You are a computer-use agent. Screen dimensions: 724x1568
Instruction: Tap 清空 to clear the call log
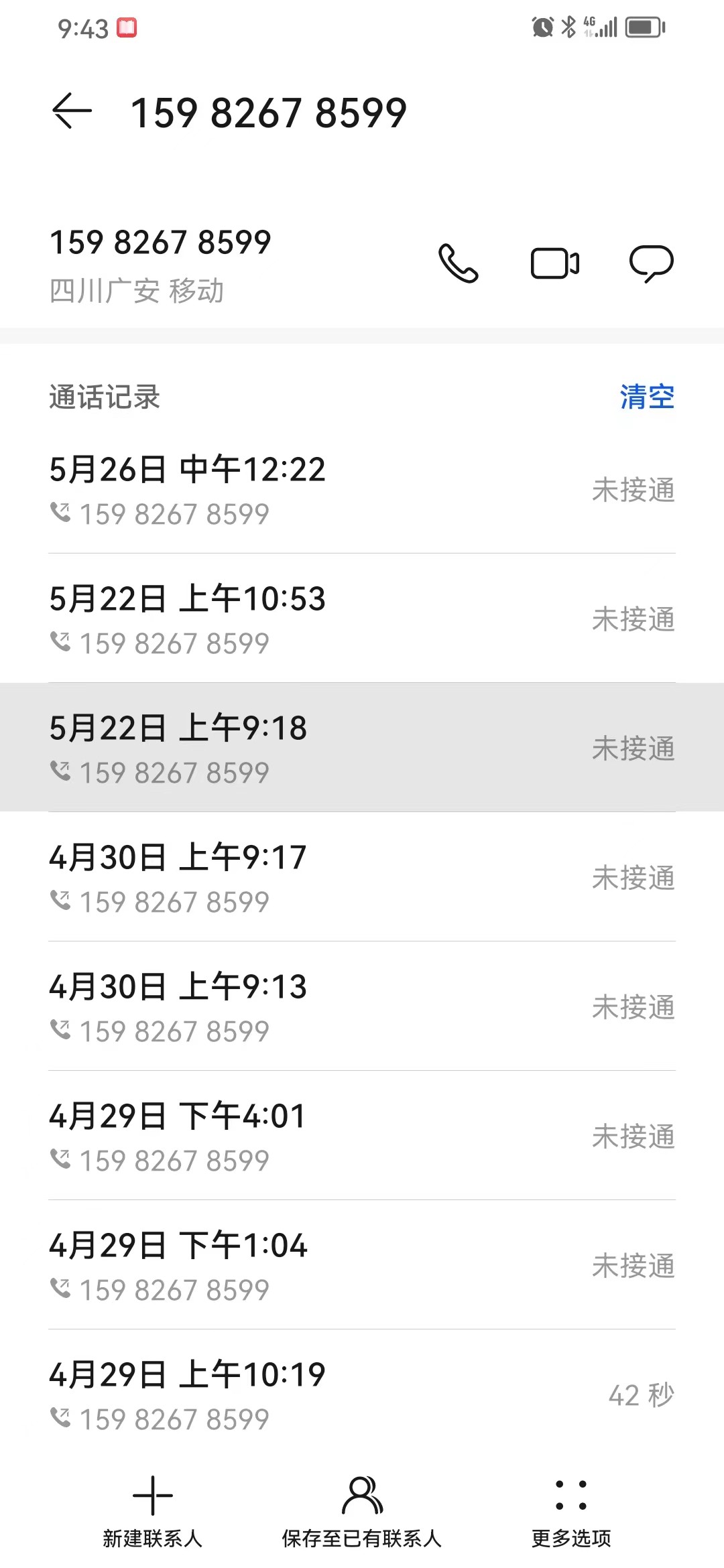(x=647, y=397)
